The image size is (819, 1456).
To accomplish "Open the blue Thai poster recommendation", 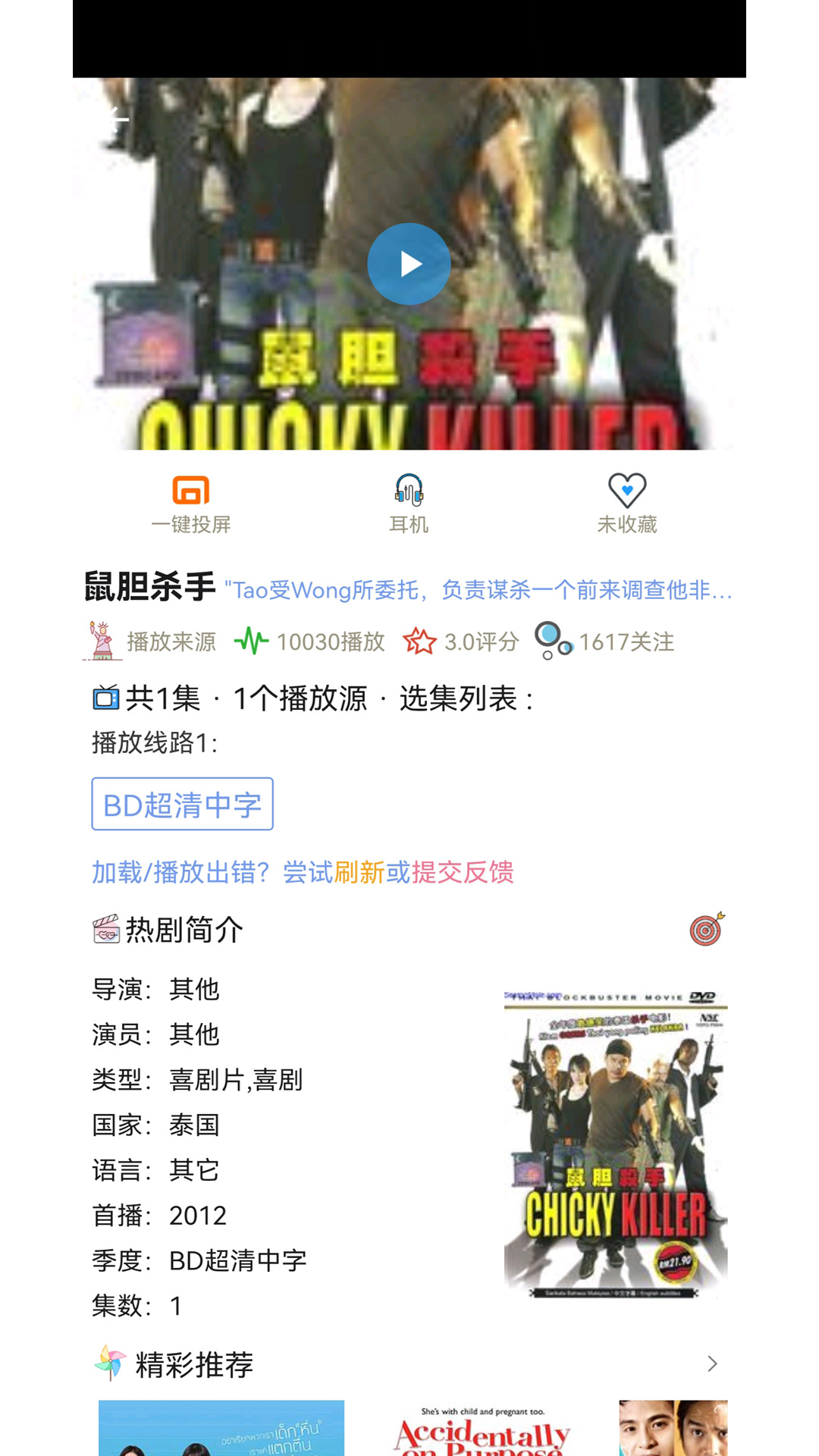I will 221,1428.
